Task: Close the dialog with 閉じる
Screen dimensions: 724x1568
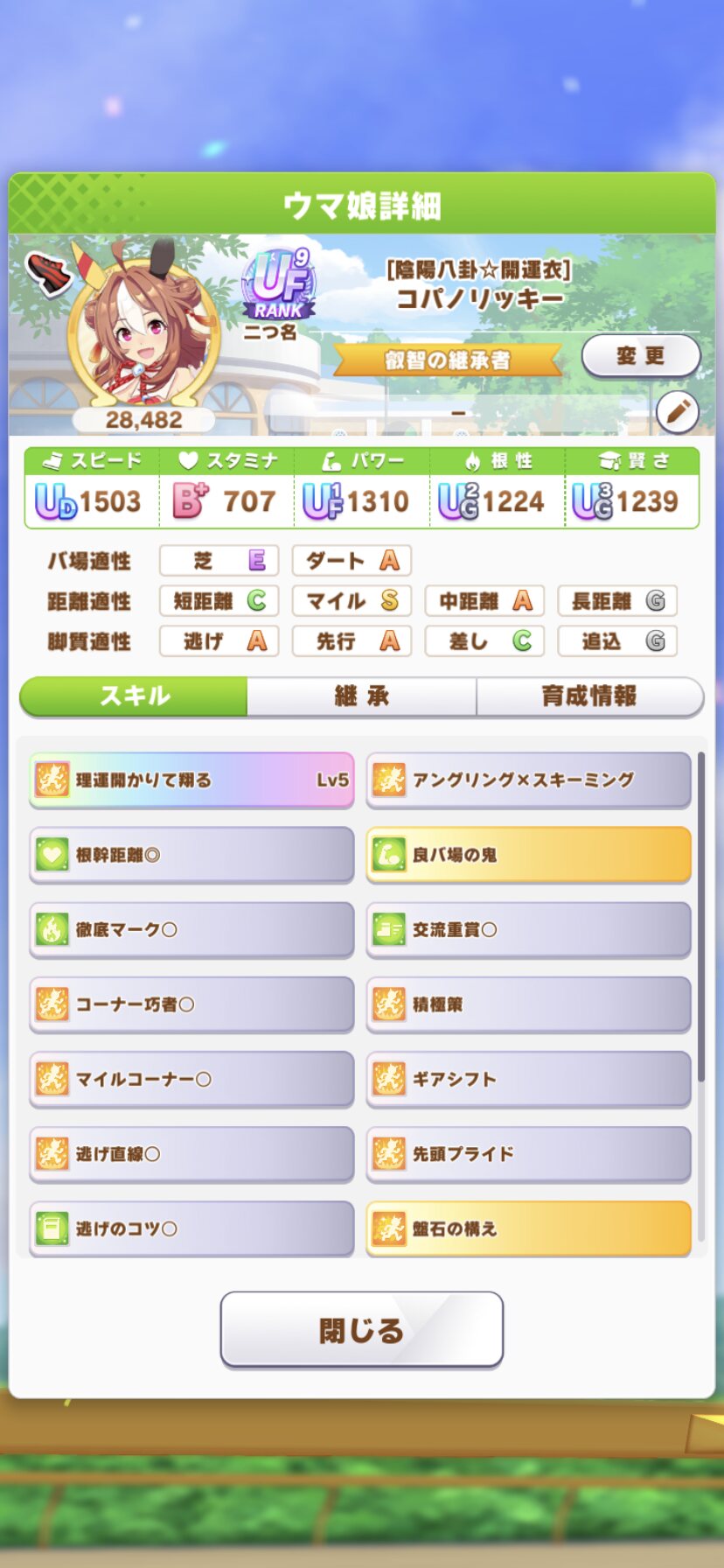Action: pyautogui.click(x=361, y=1329)
